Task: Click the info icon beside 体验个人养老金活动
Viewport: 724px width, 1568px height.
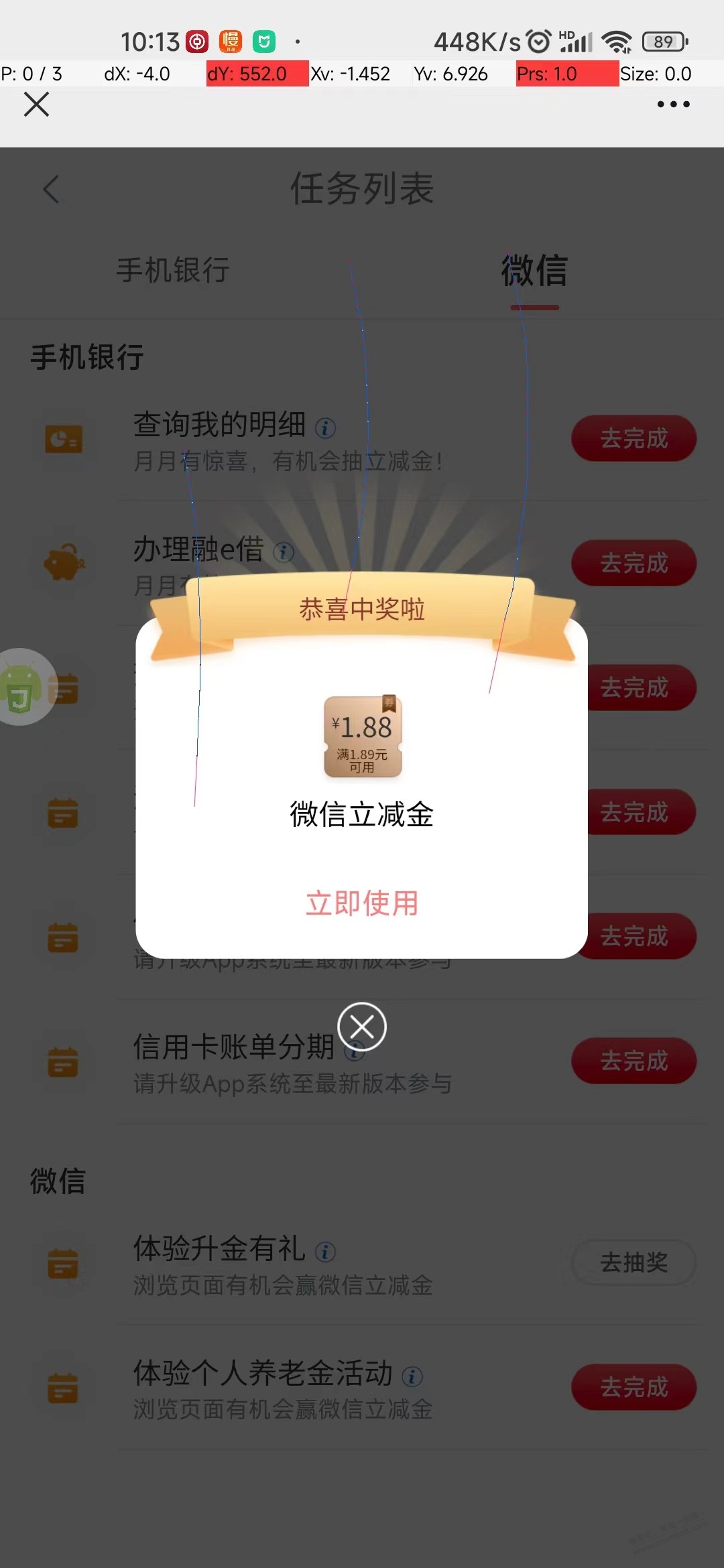Action: pos(412,1377)
